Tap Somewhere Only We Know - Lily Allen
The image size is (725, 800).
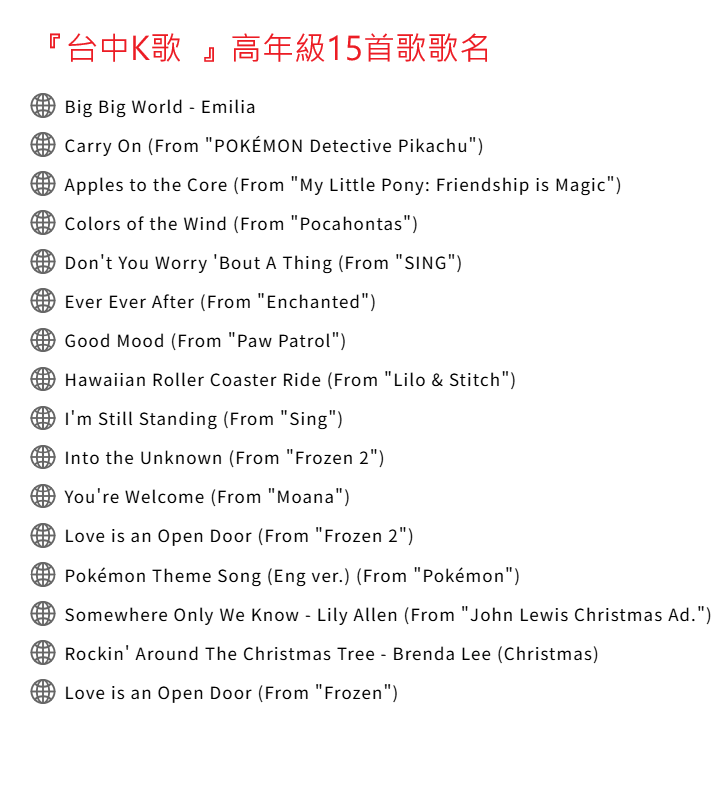(x=387, y=615)
